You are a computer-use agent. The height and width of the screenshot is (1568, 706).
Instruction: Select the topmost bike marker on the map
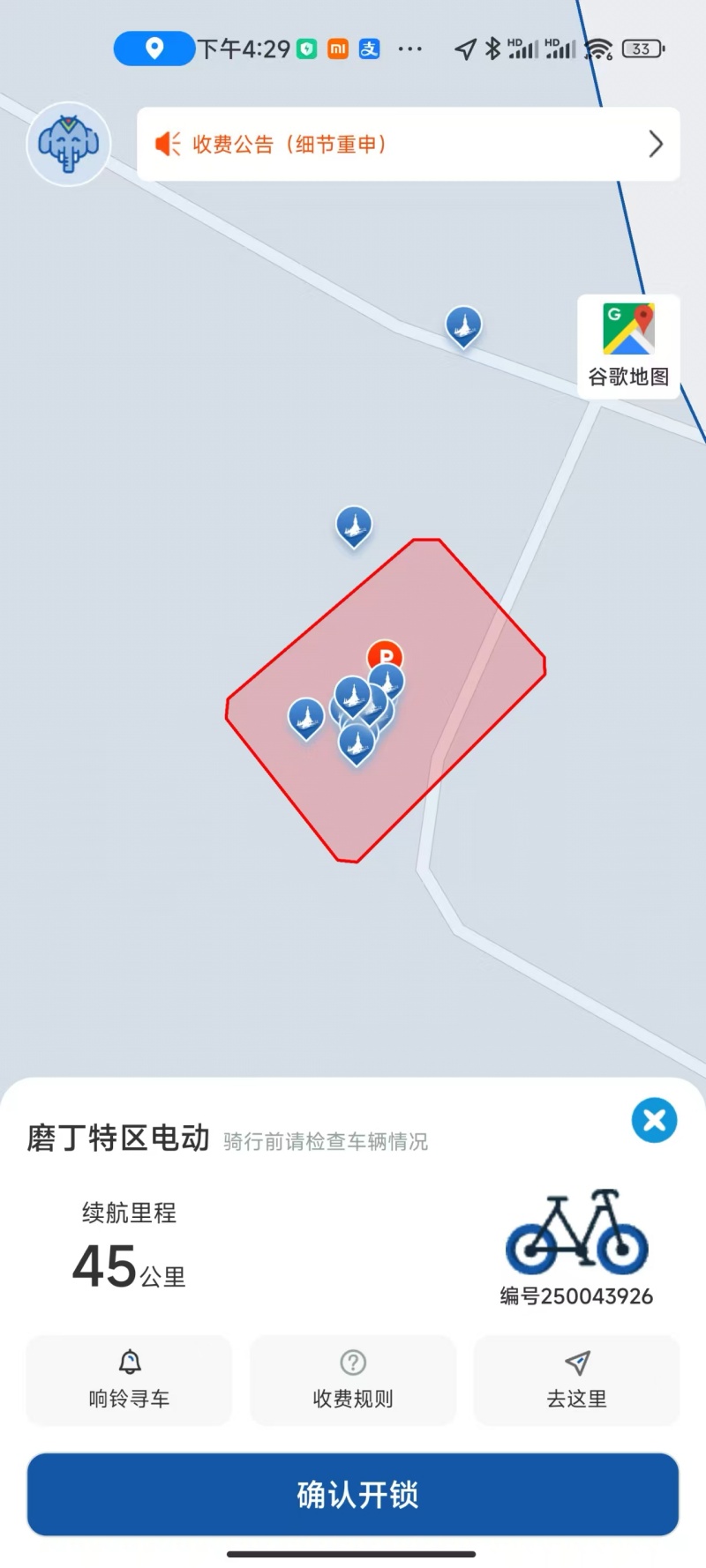(462, 325)
